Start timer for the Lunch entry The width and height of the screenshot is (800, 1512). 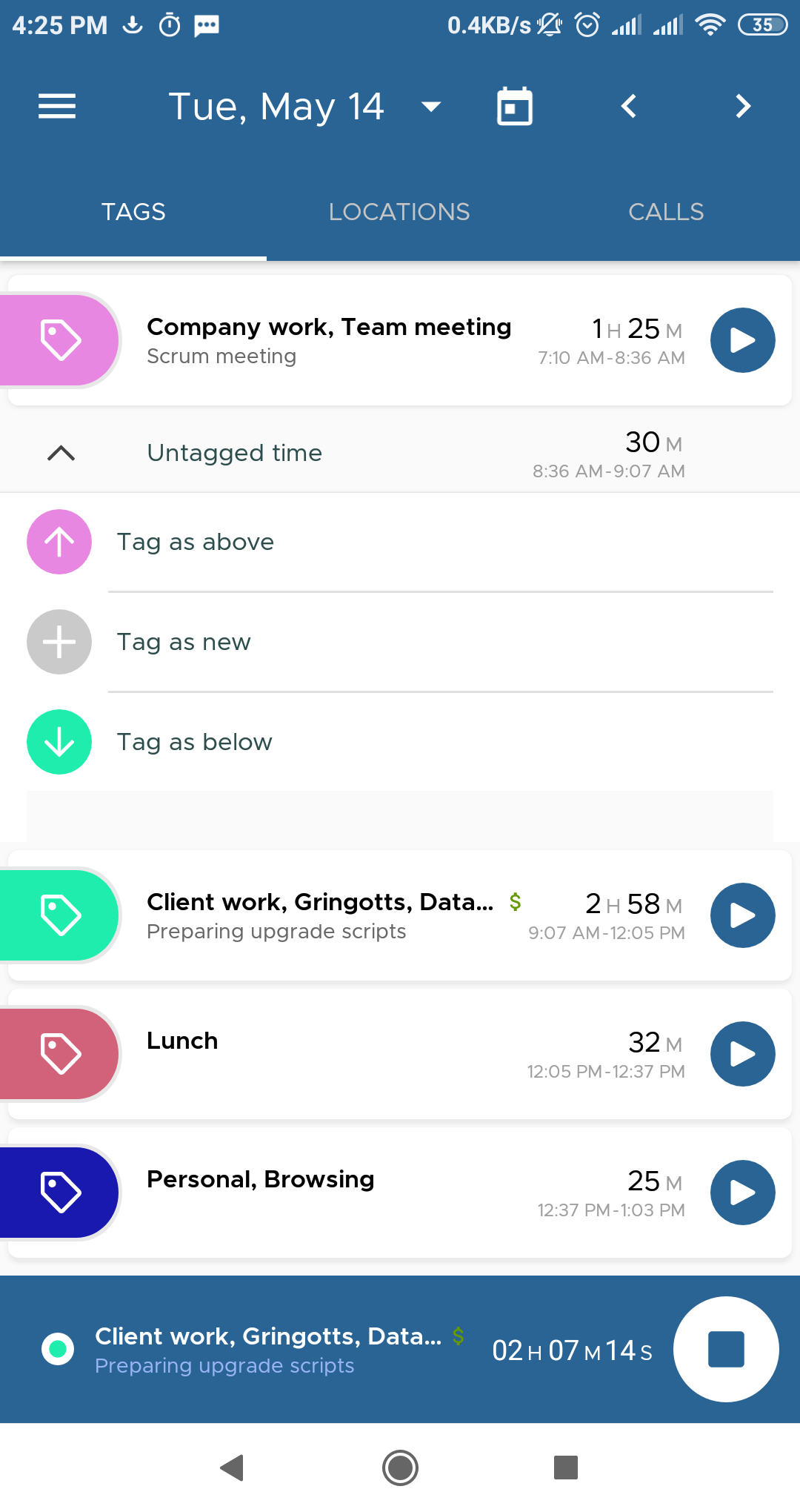click(742, 1054)
